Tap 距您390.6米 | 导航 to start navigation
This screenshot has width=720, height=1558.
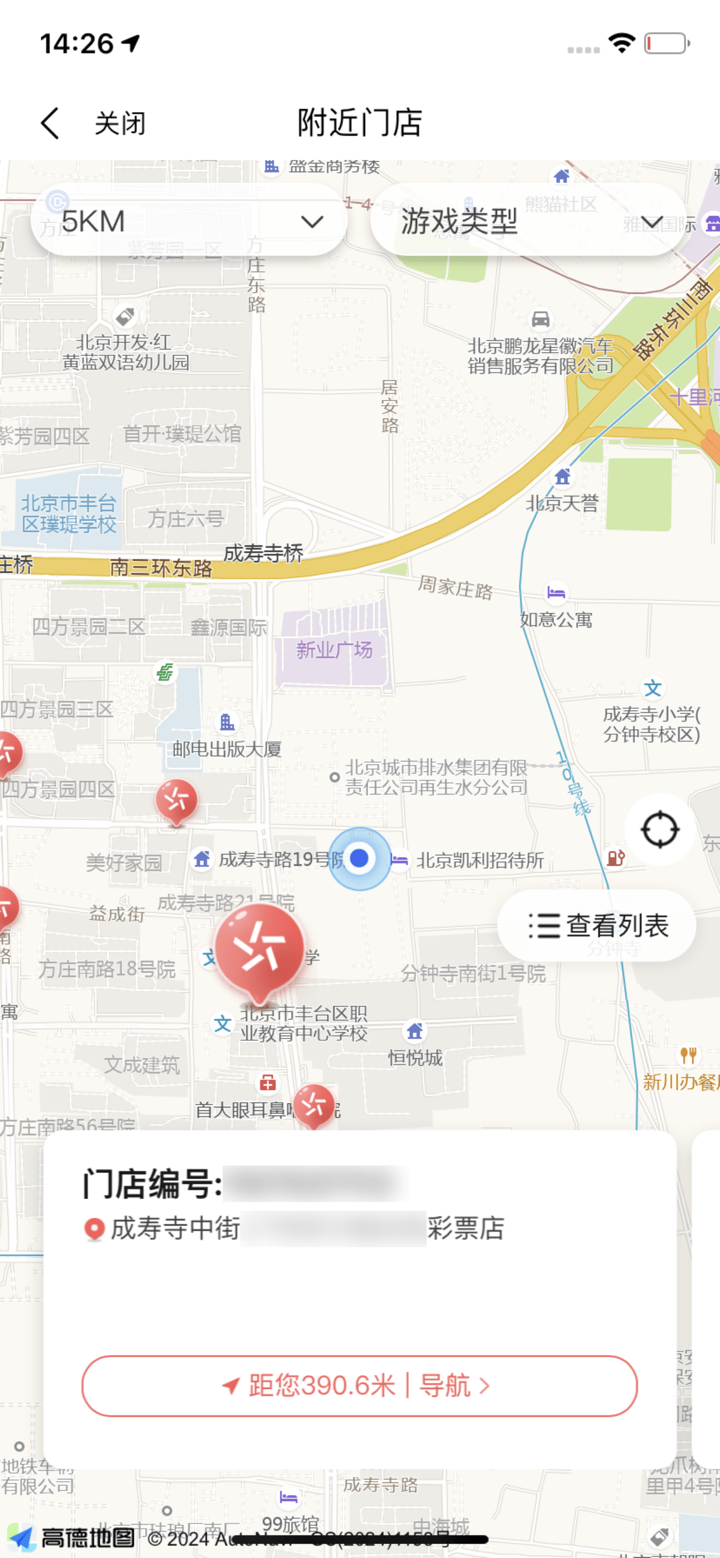pos(358,1386)
